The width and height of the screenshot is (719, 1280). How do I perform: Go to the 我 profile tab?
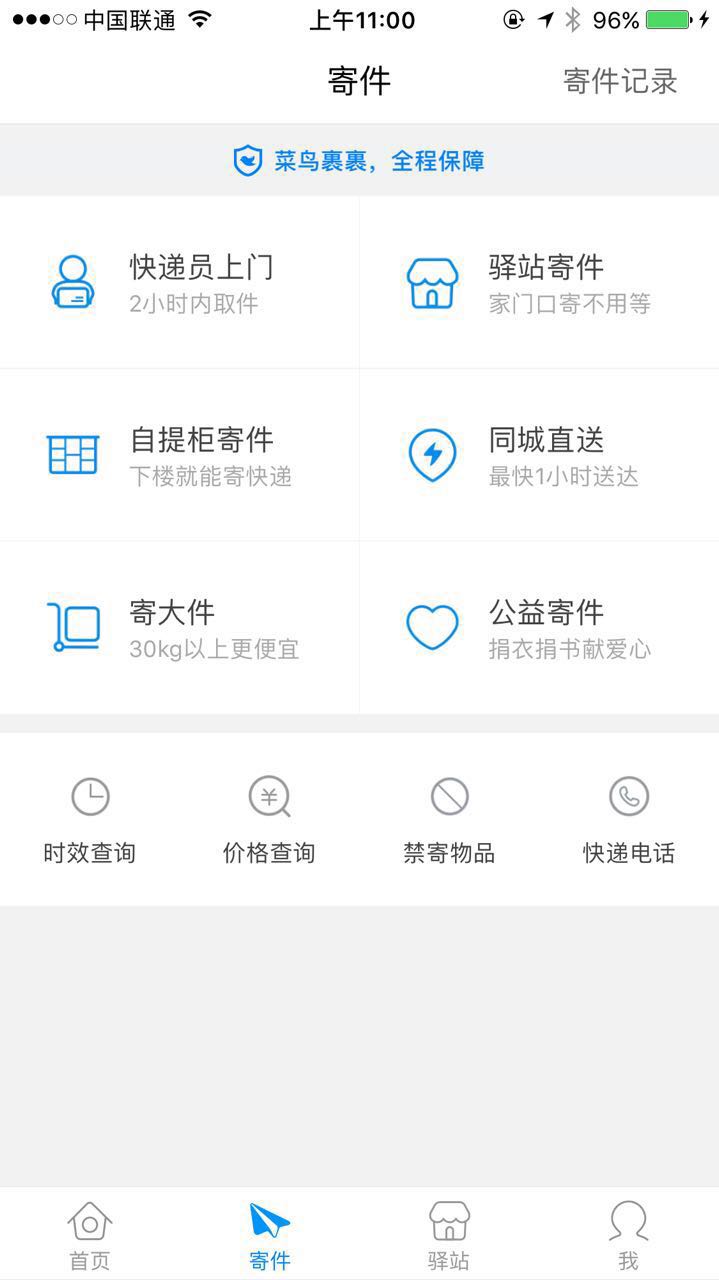629,1235
